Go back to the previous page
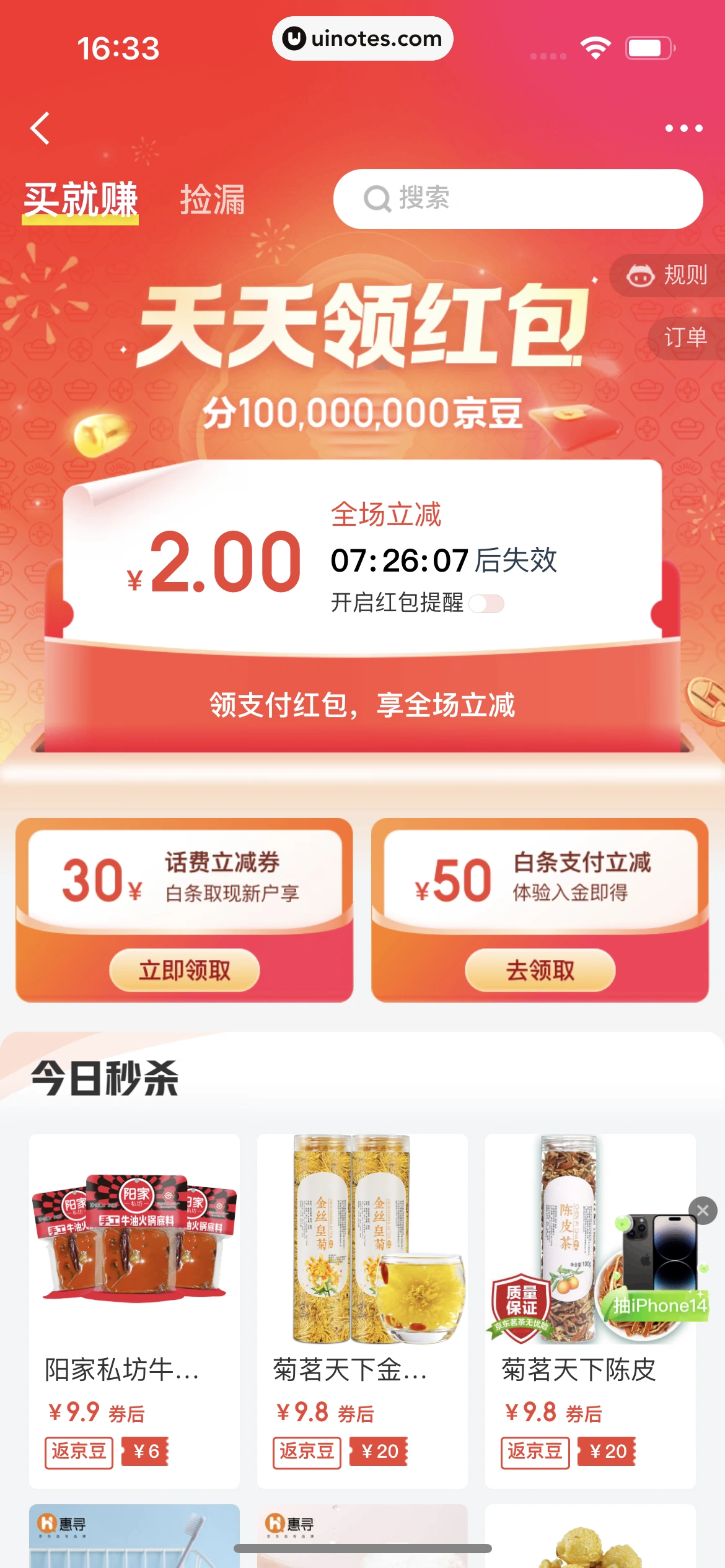Image resolution: width=725 pixels, height=1568 pixels. click(41, 129)
